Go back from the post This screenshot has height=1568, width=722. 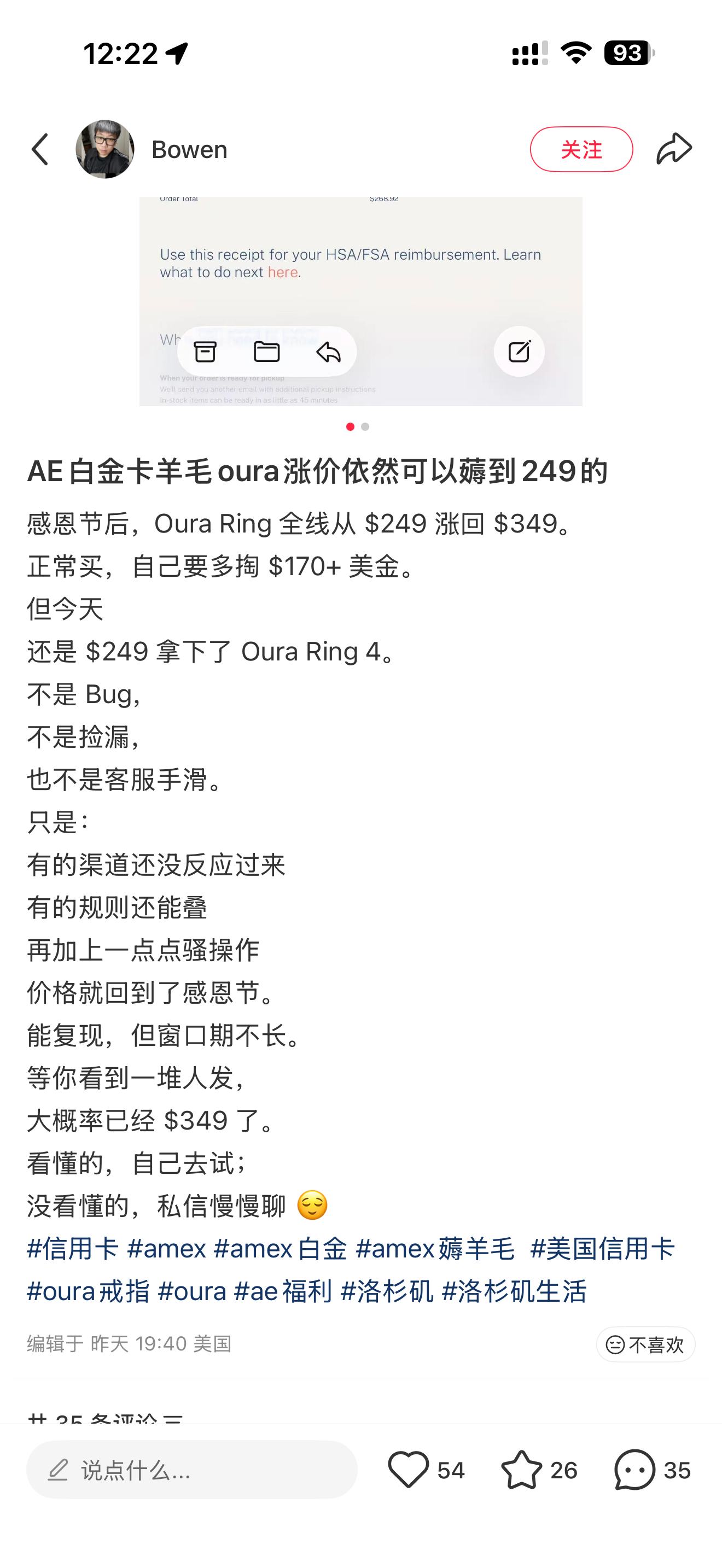[40, 149]
